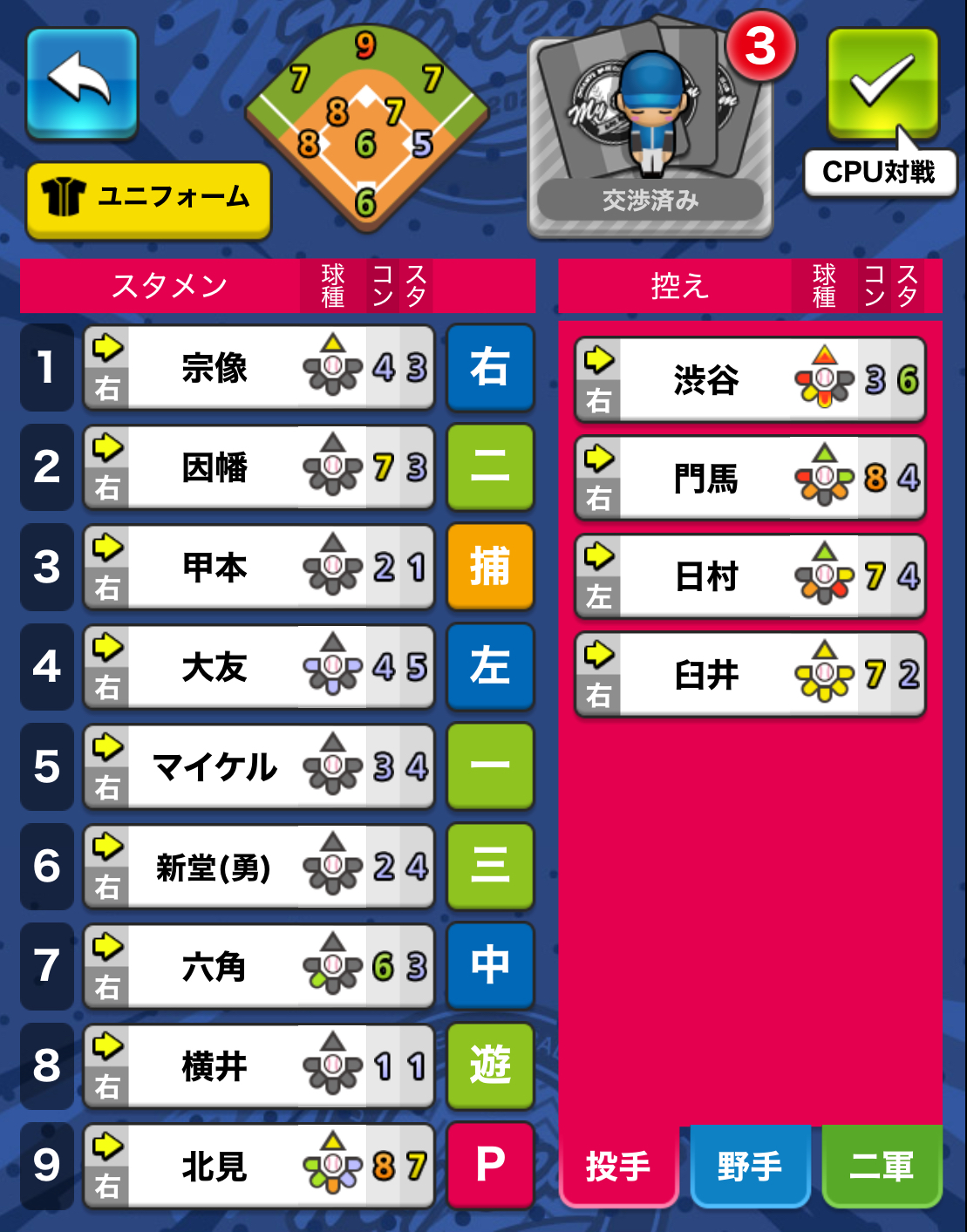Open the ユニフォーム uniform settings
This screenshot has width=967, height=1232.
(148, 199)
